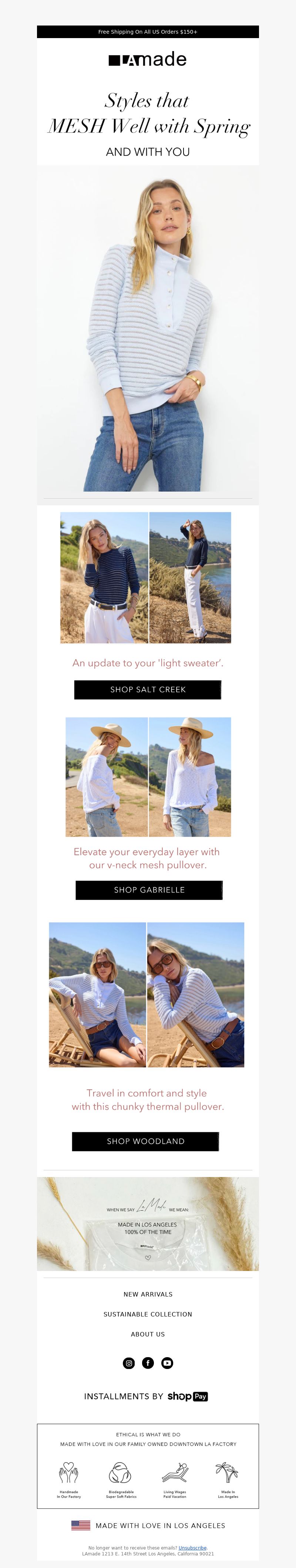Tap the Made in Los Angeles banner
Image resolution: width=296 pixels, height=1568 pixels.
pos(148,1224)
